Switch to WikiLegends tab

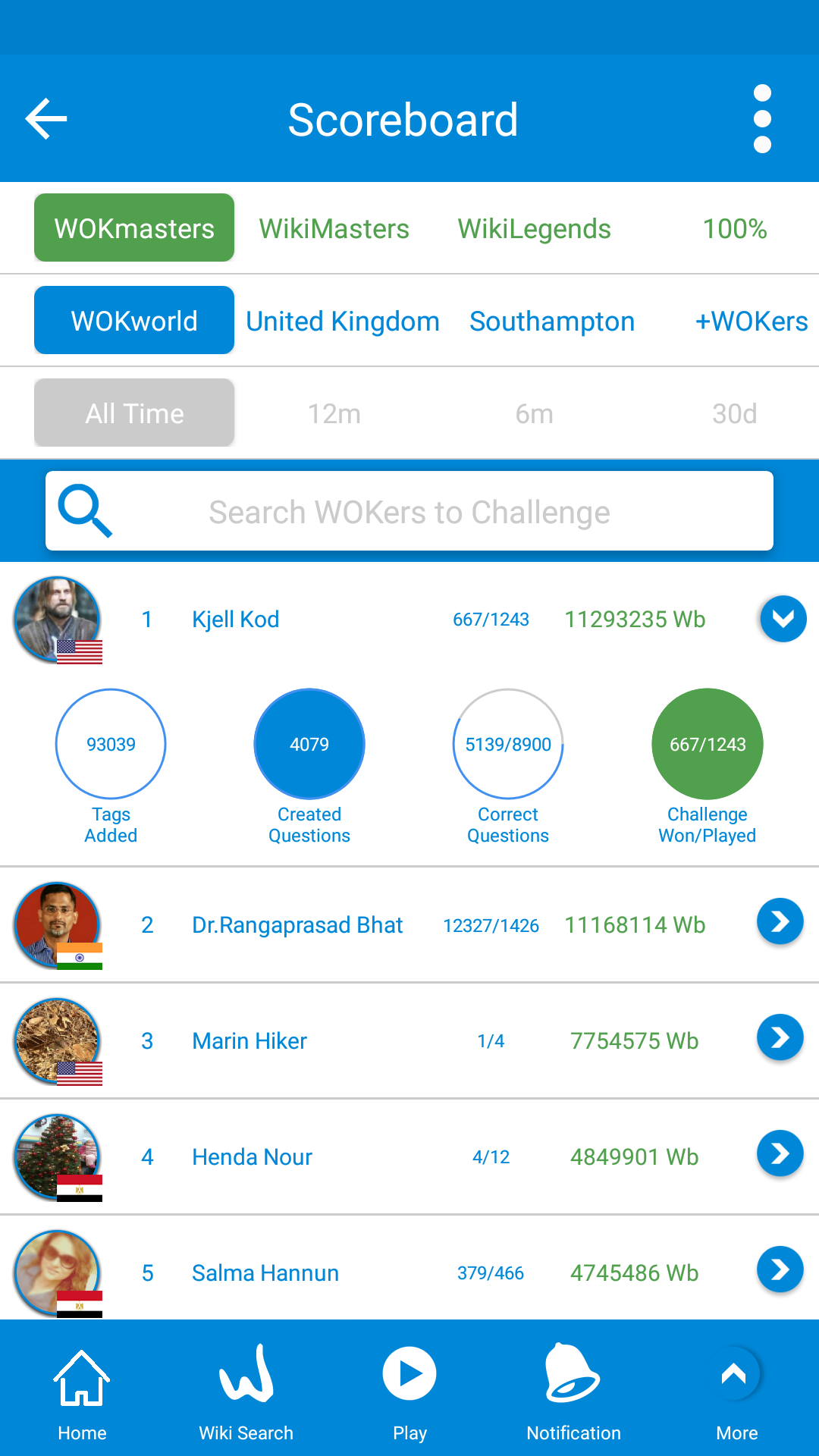click(x=534, y=228)
